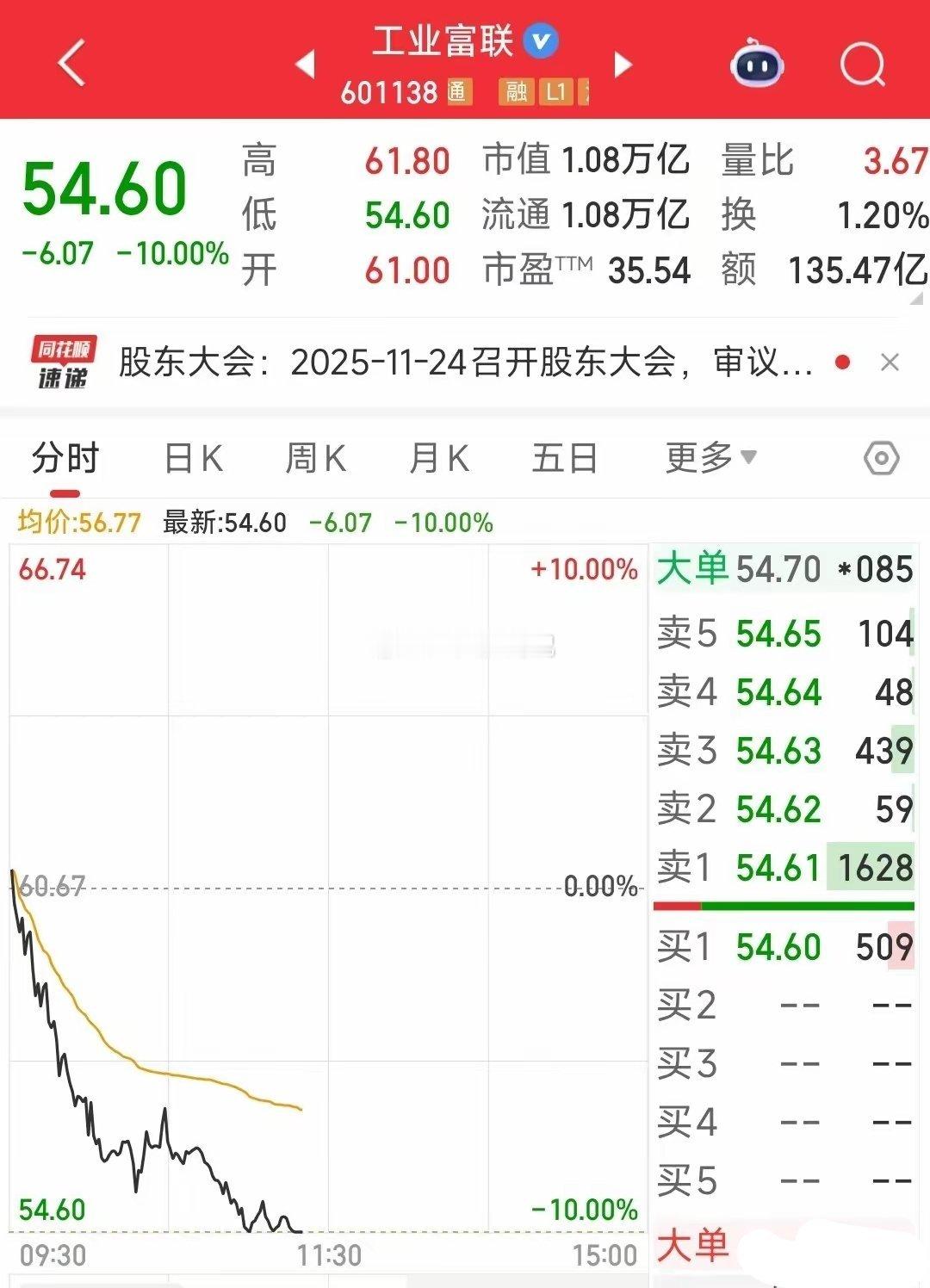Viewport: 930px width, 1288px height.
Task: Switch to the 周K weekly chart tab
Action: coord(316,459)
